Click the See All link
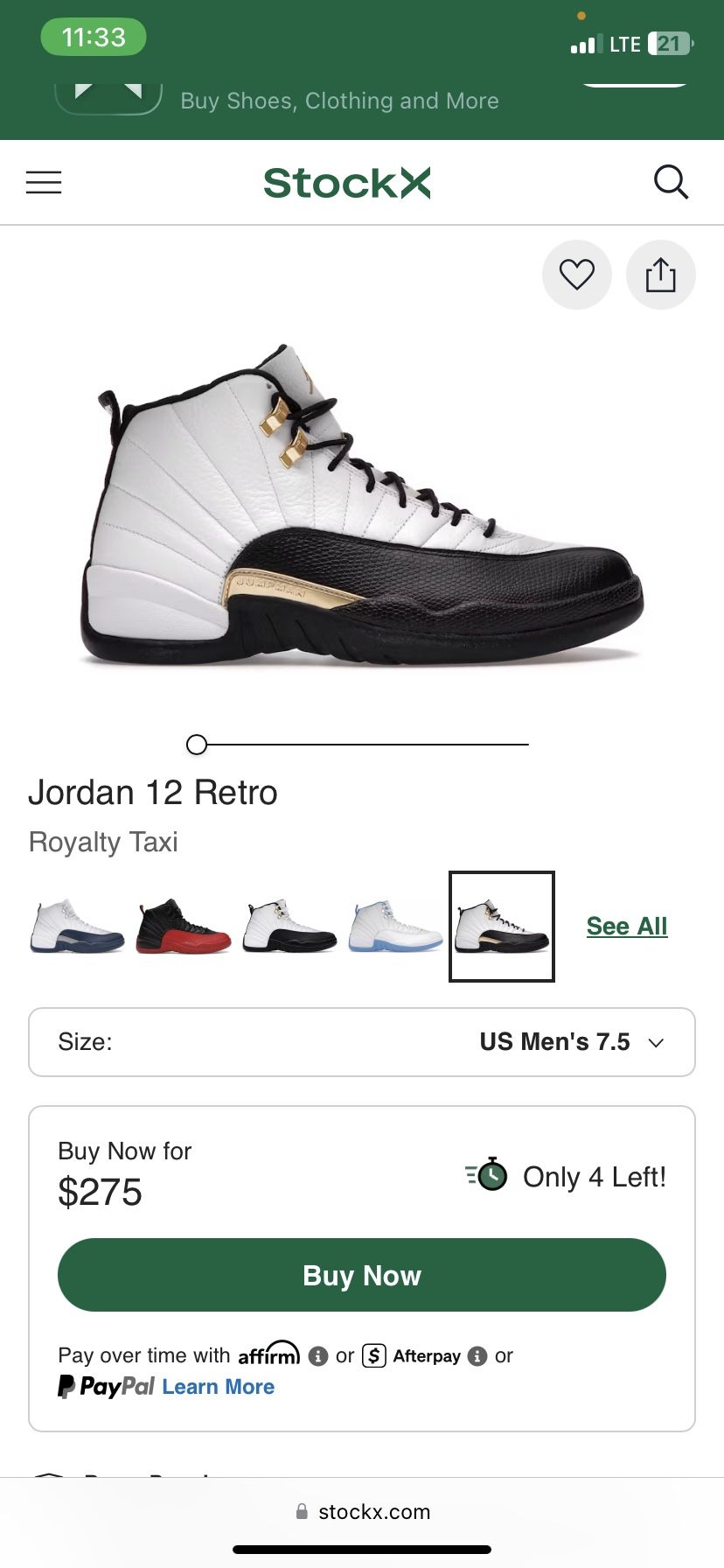 [x=626, y=926]
